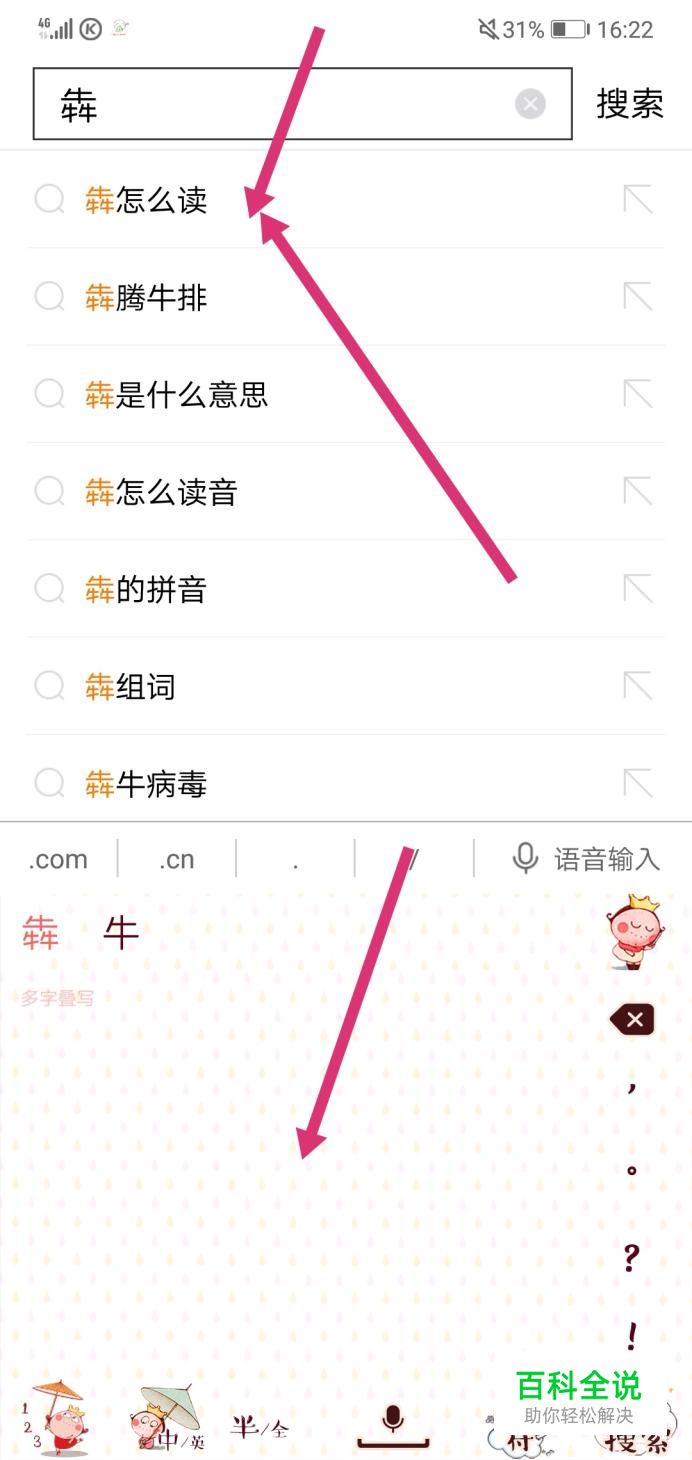Choose the suggestion 犇组词

[346, 686]
